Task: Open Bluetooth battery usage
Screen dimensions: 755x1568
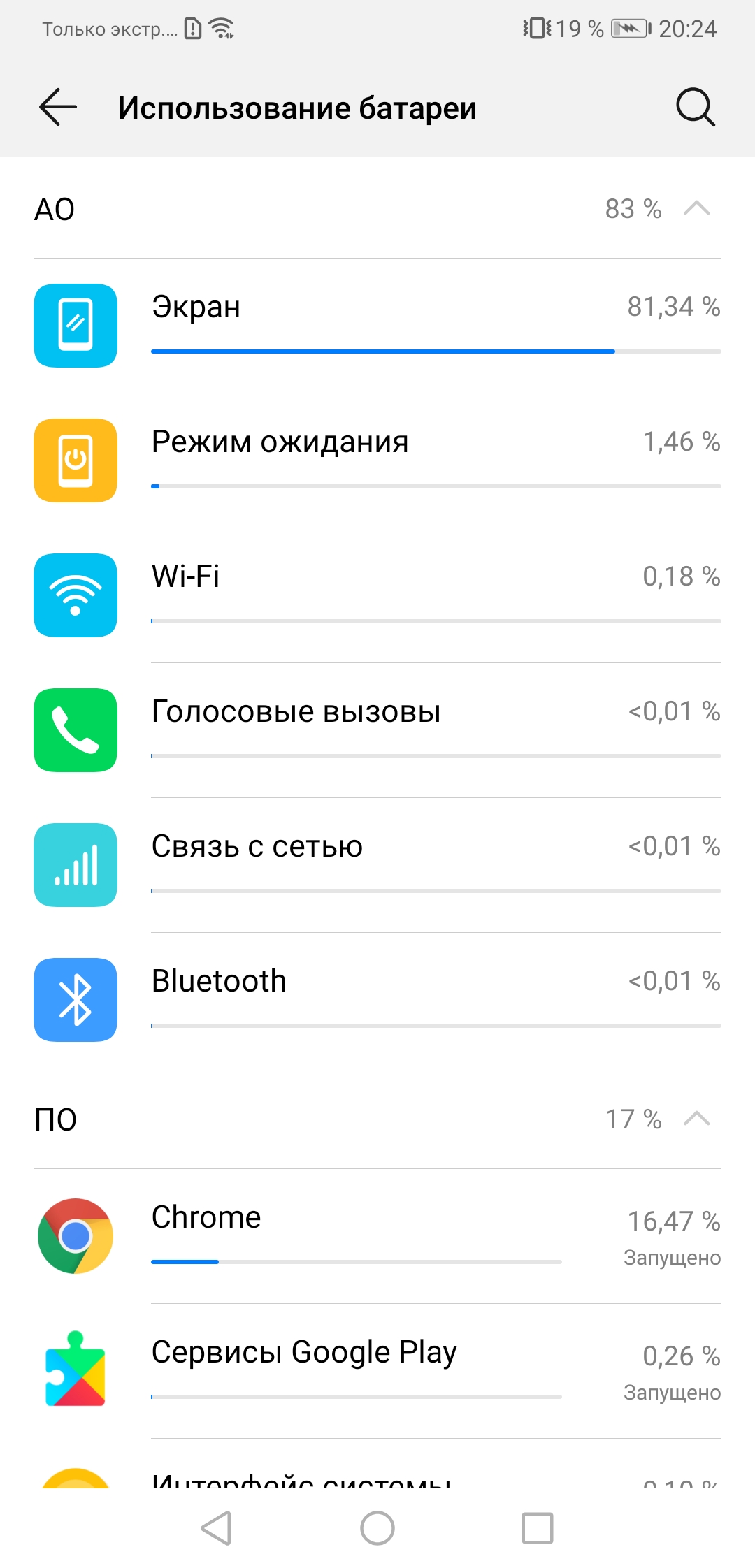Action: pos(377,1000)
